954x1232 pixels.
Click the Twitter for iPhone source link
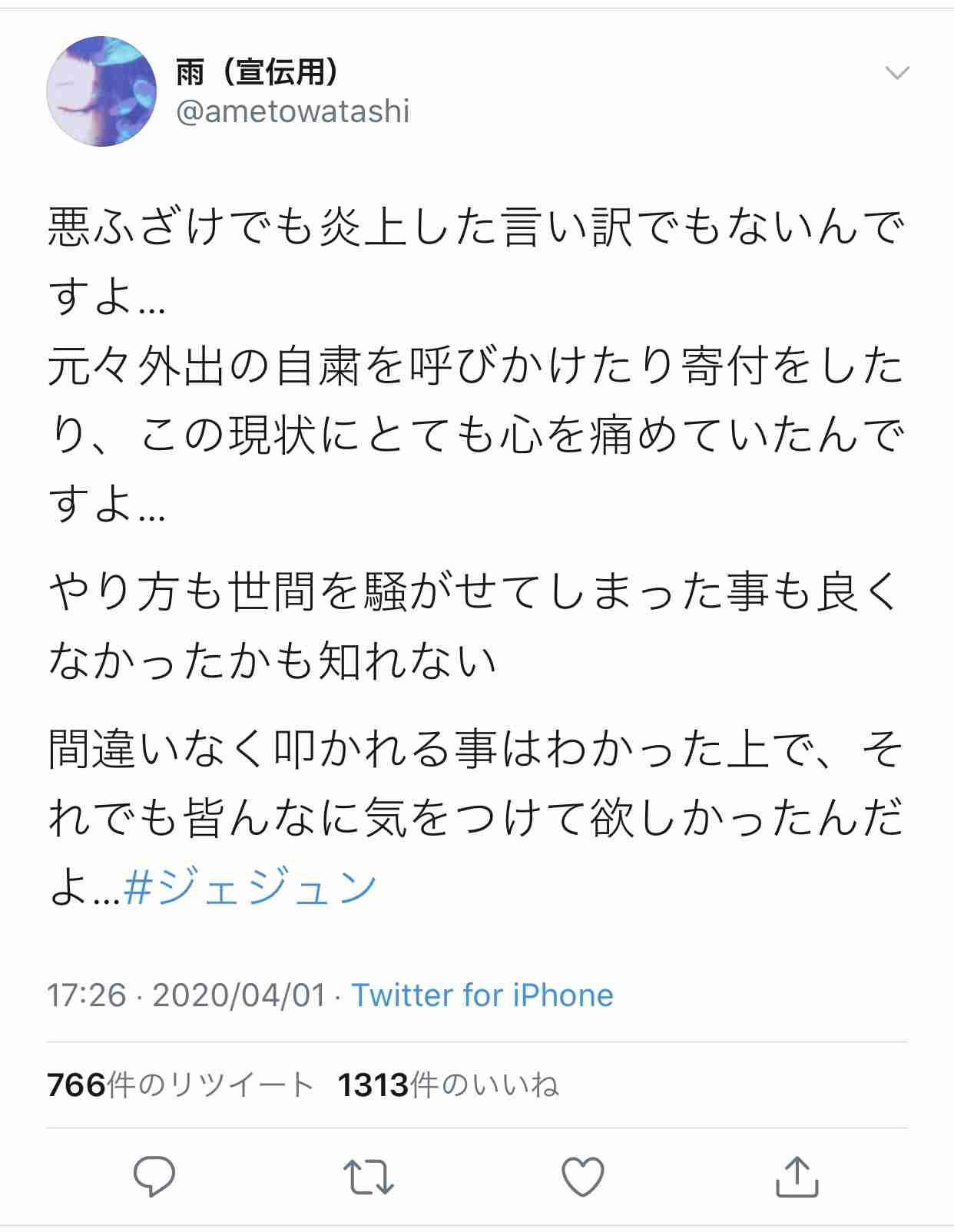482,995
